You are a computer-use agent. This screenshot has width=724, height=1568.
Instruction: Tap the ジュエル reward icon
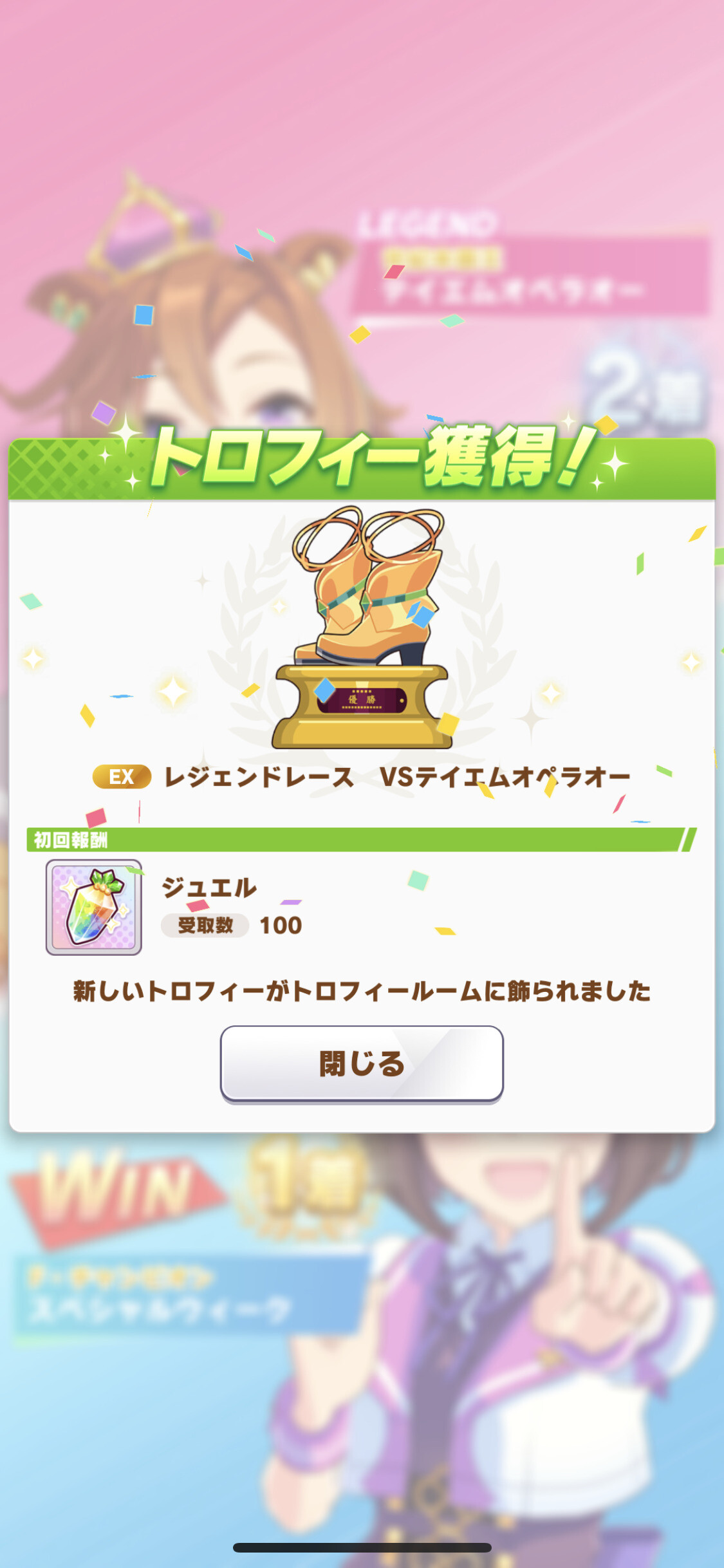94,907
